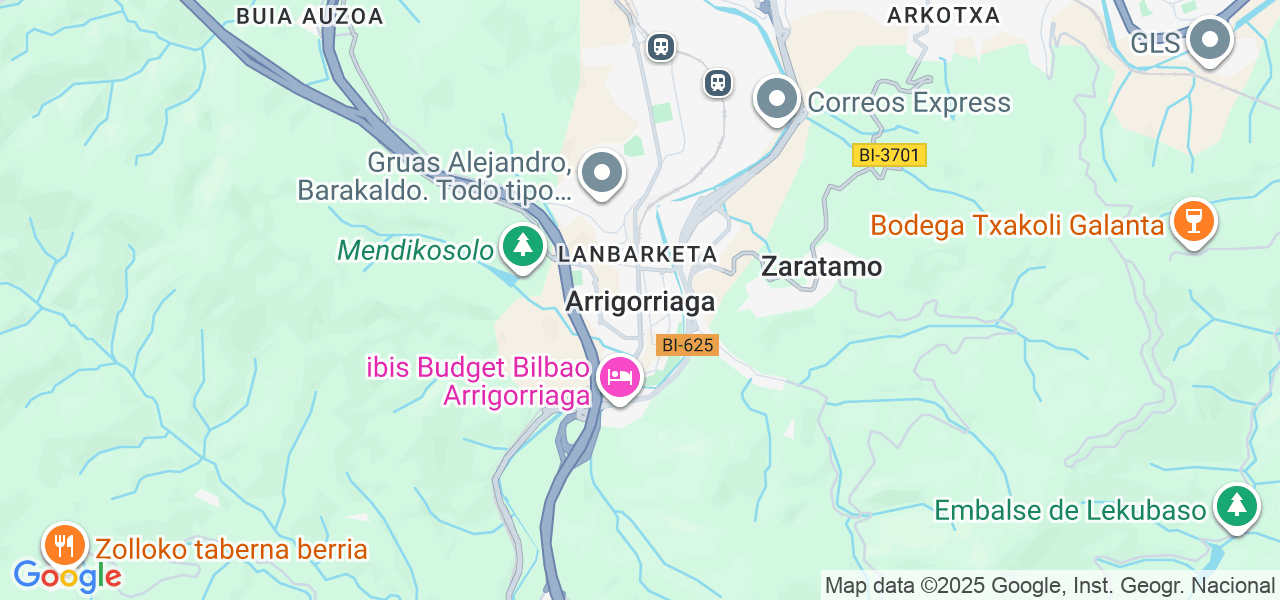
Task: Select the Correos Express map pin
Action: (777, 100)
